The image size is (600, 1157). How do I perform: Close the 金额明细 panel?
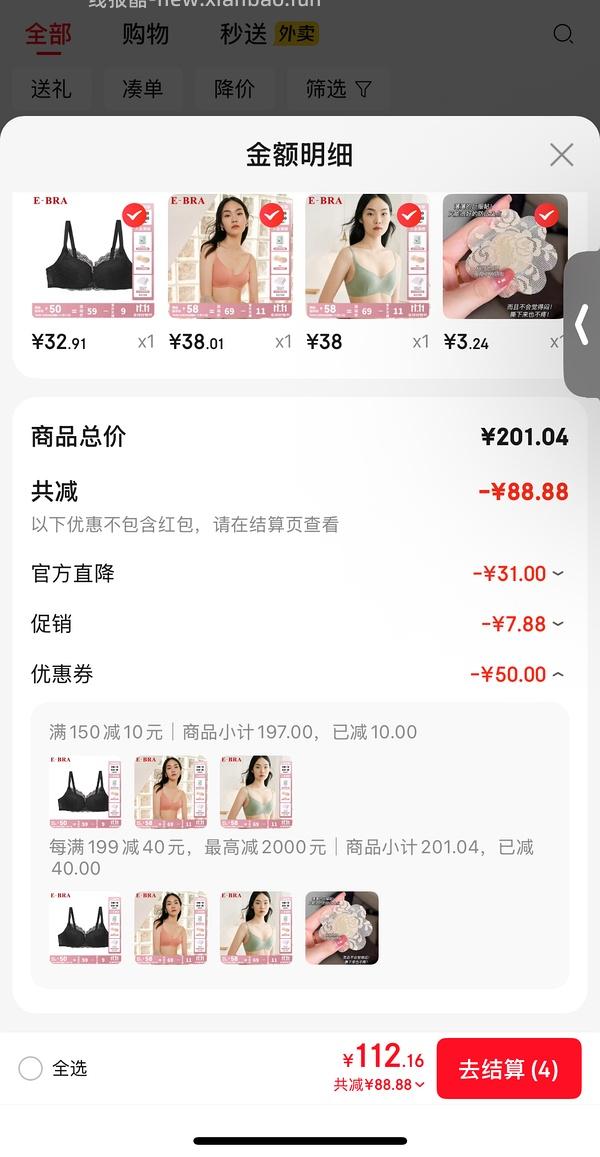point(561,155)
